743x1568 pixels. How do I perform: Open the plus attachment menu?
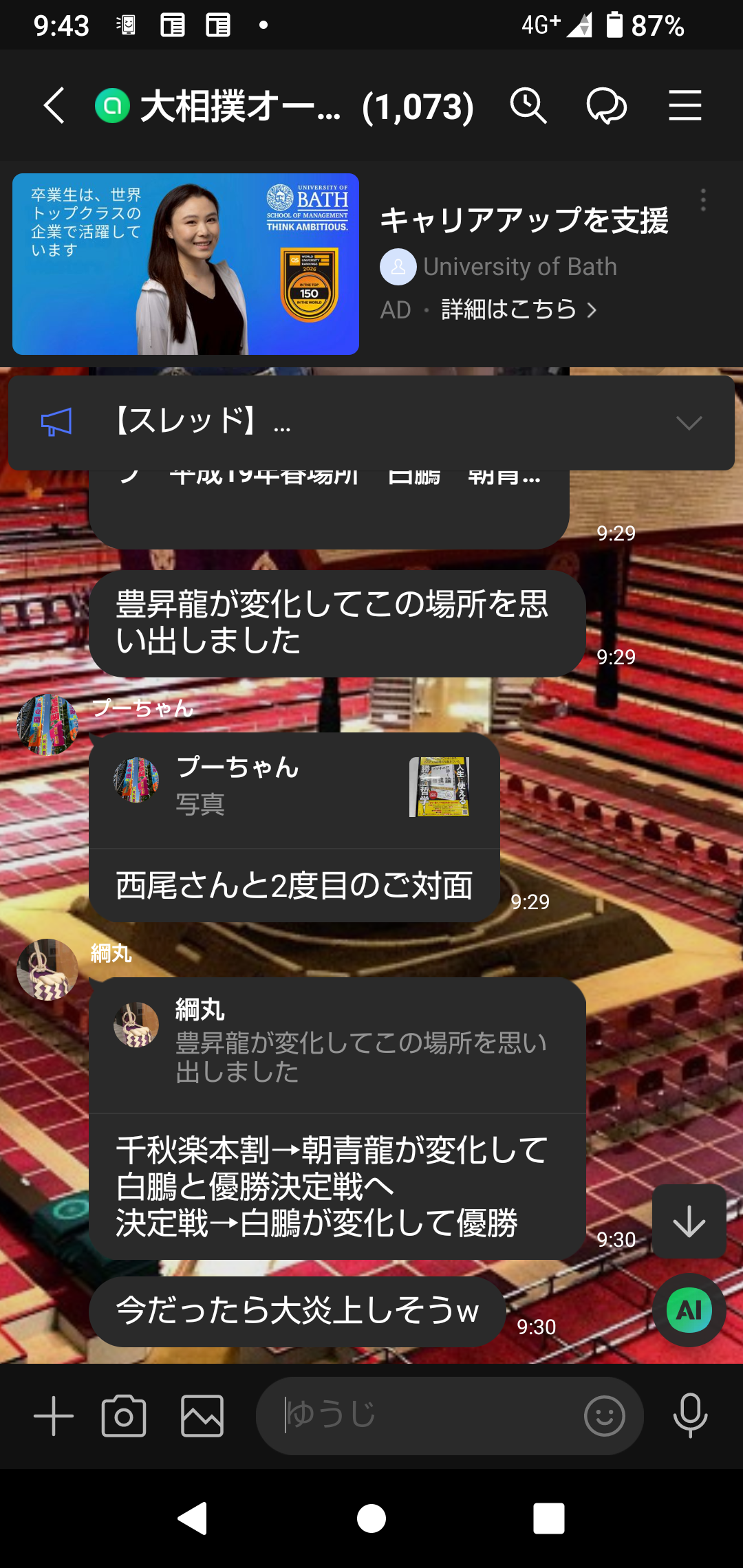(x=54, y=1417)
